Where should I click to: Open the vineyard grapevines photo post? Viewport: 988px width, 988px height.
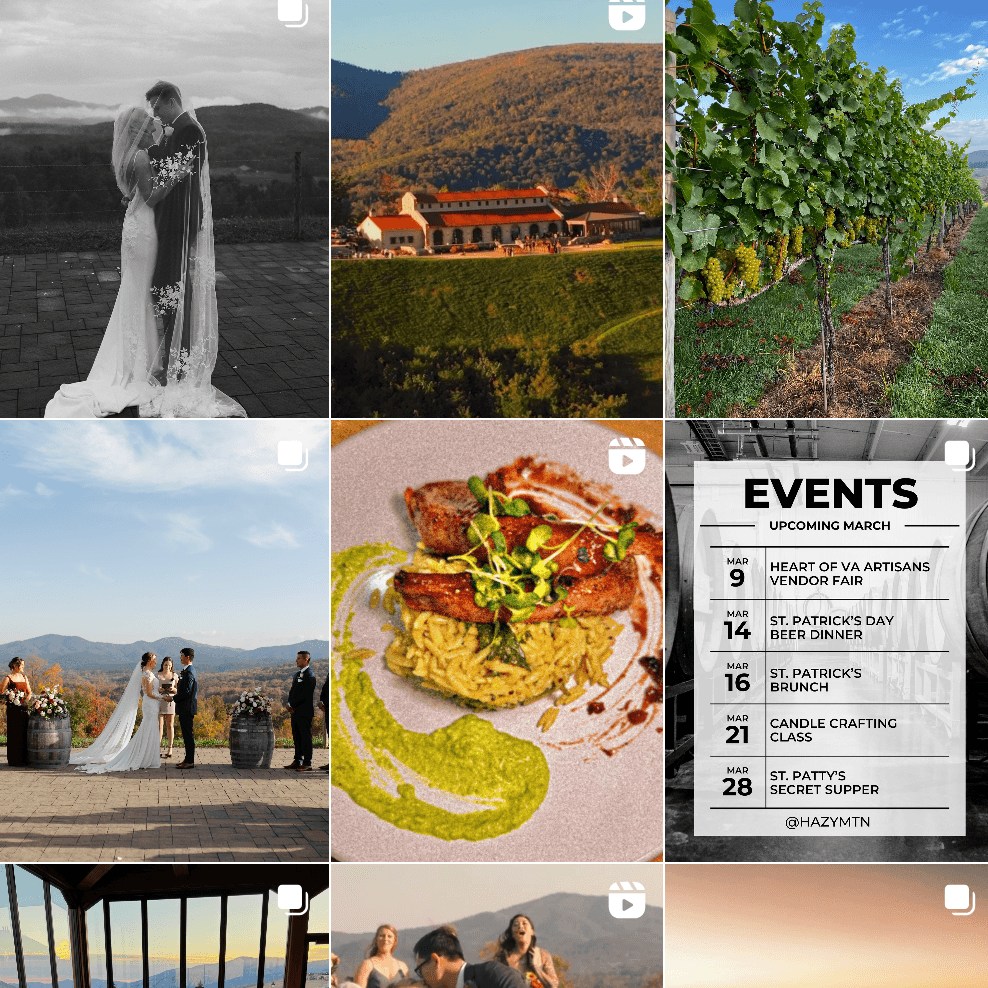(x=826, y=208)
